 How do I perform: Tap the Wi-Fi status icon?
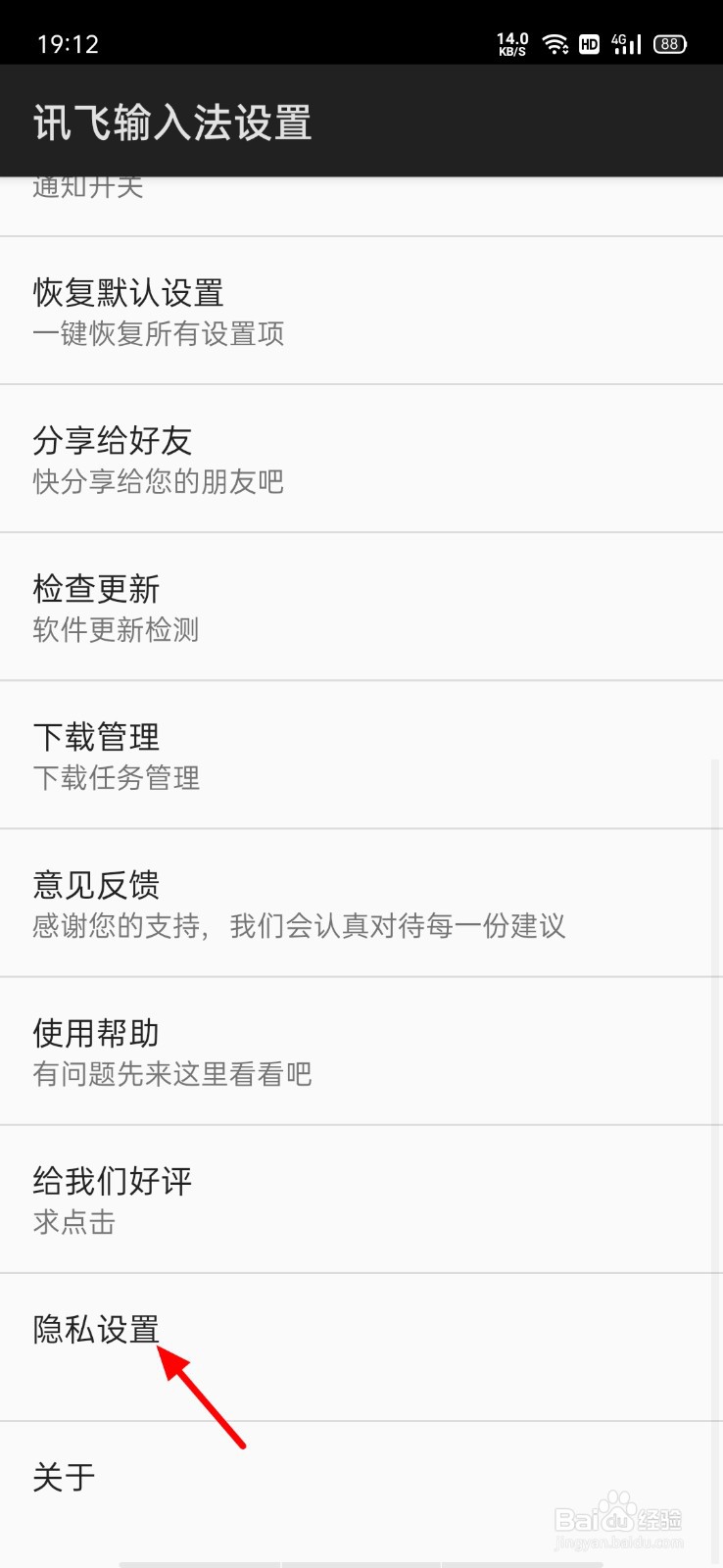point(556,44)
